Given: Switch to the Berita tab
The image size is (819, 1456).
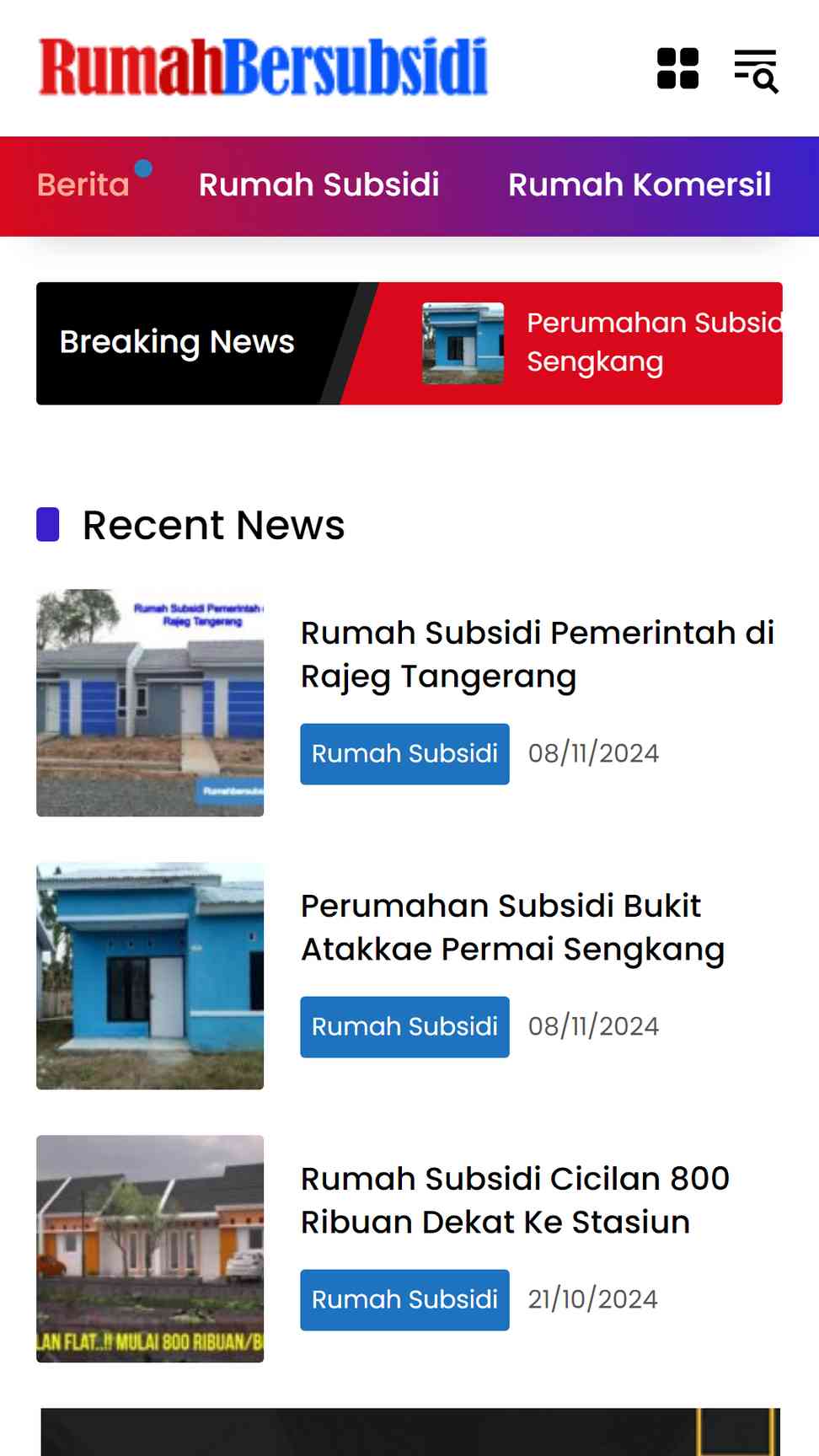Looking at the screenshot, I should click(83, 185).
